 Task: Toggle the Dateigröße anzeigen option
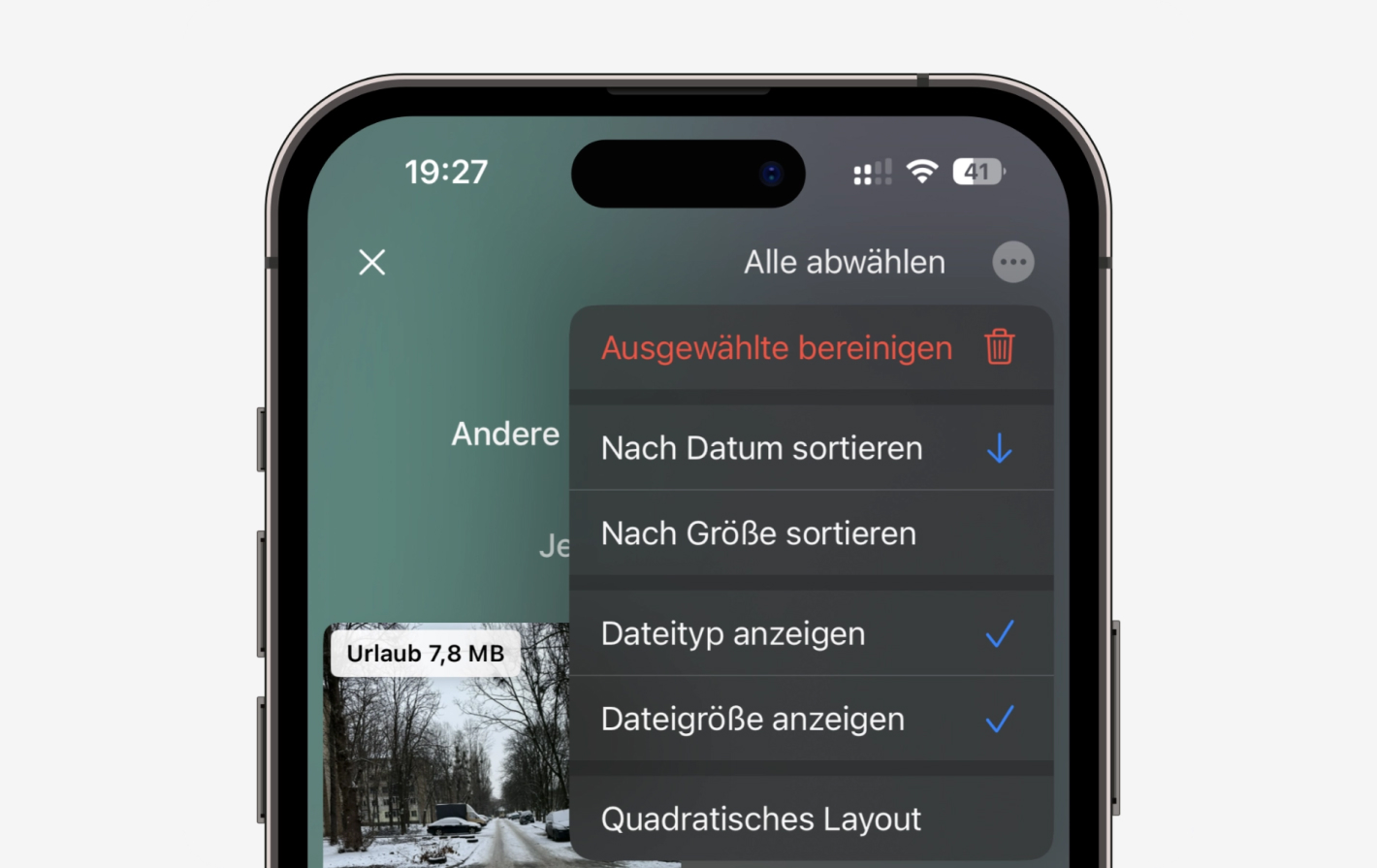pos(810,719)
